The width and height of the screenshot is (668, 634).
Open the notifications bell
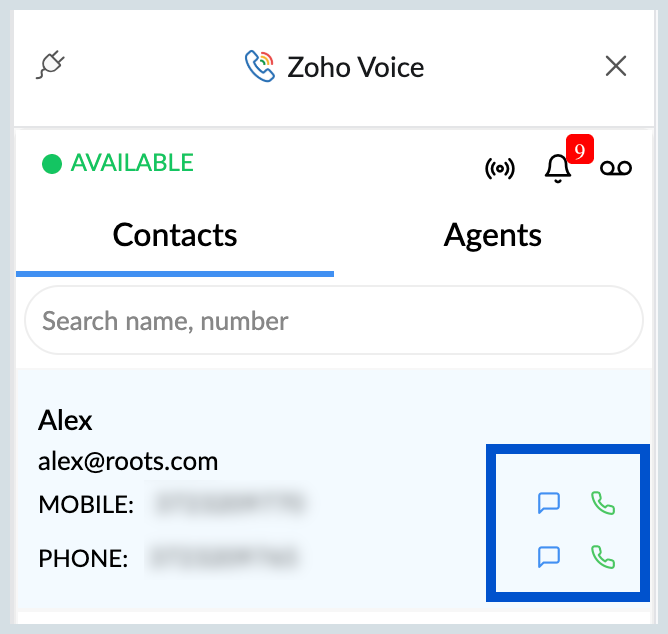(x=558, y=168)
